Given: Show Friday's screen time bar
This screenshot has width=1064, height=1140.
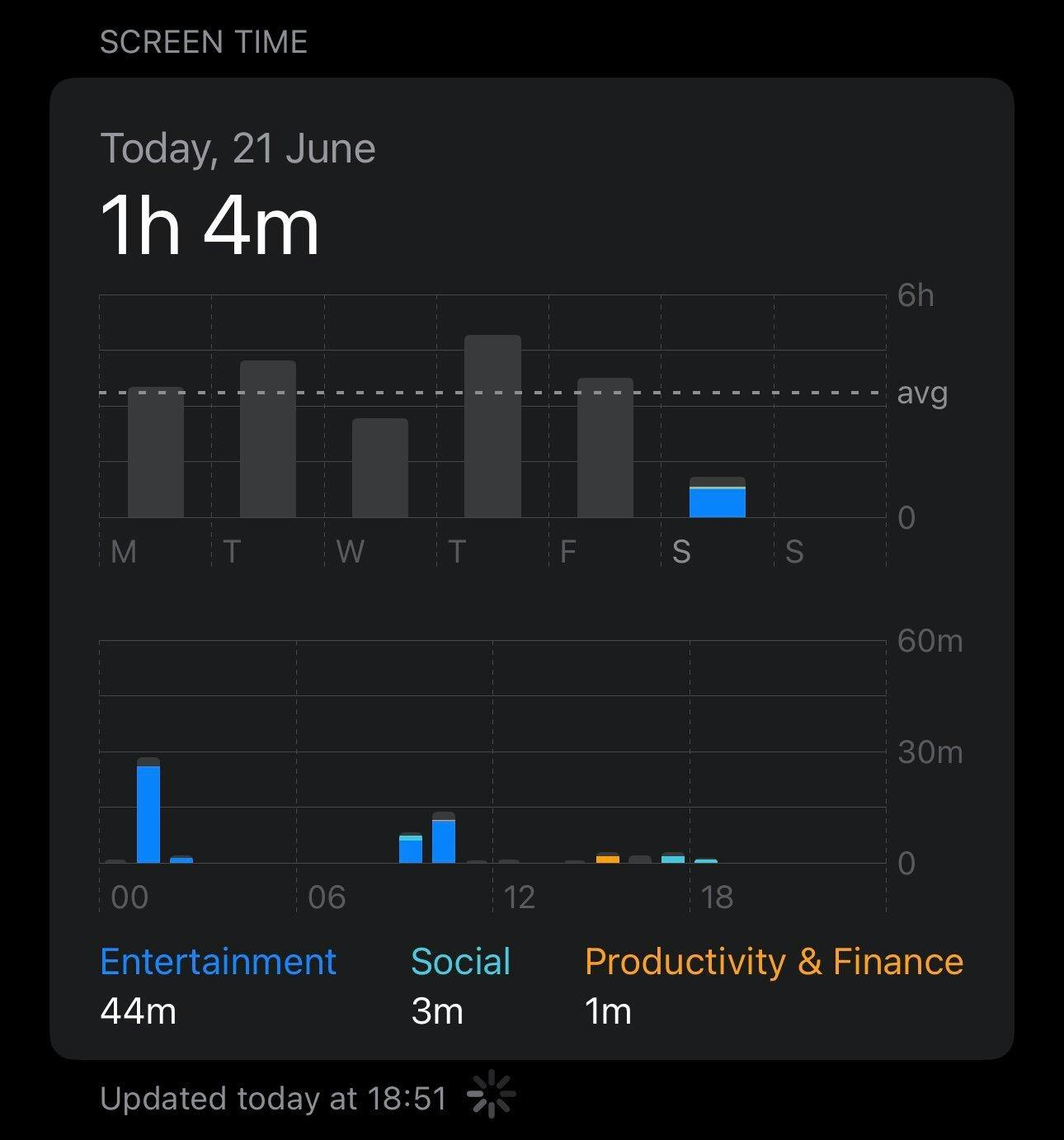Looking at the screenshot, I should coord(605,448).
